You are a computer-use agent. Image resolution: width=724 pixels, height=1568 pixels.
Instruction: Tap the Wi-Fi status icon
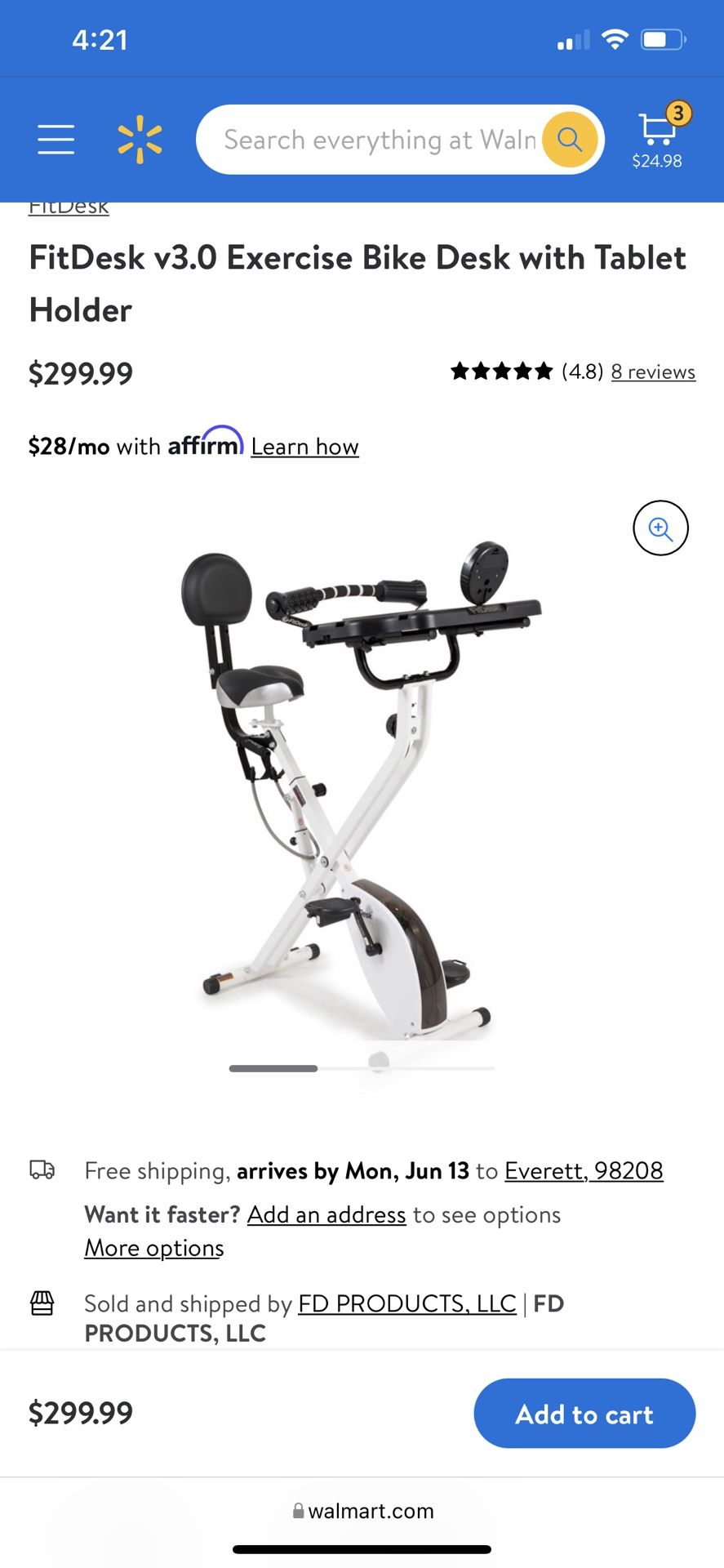pos(614,37)
